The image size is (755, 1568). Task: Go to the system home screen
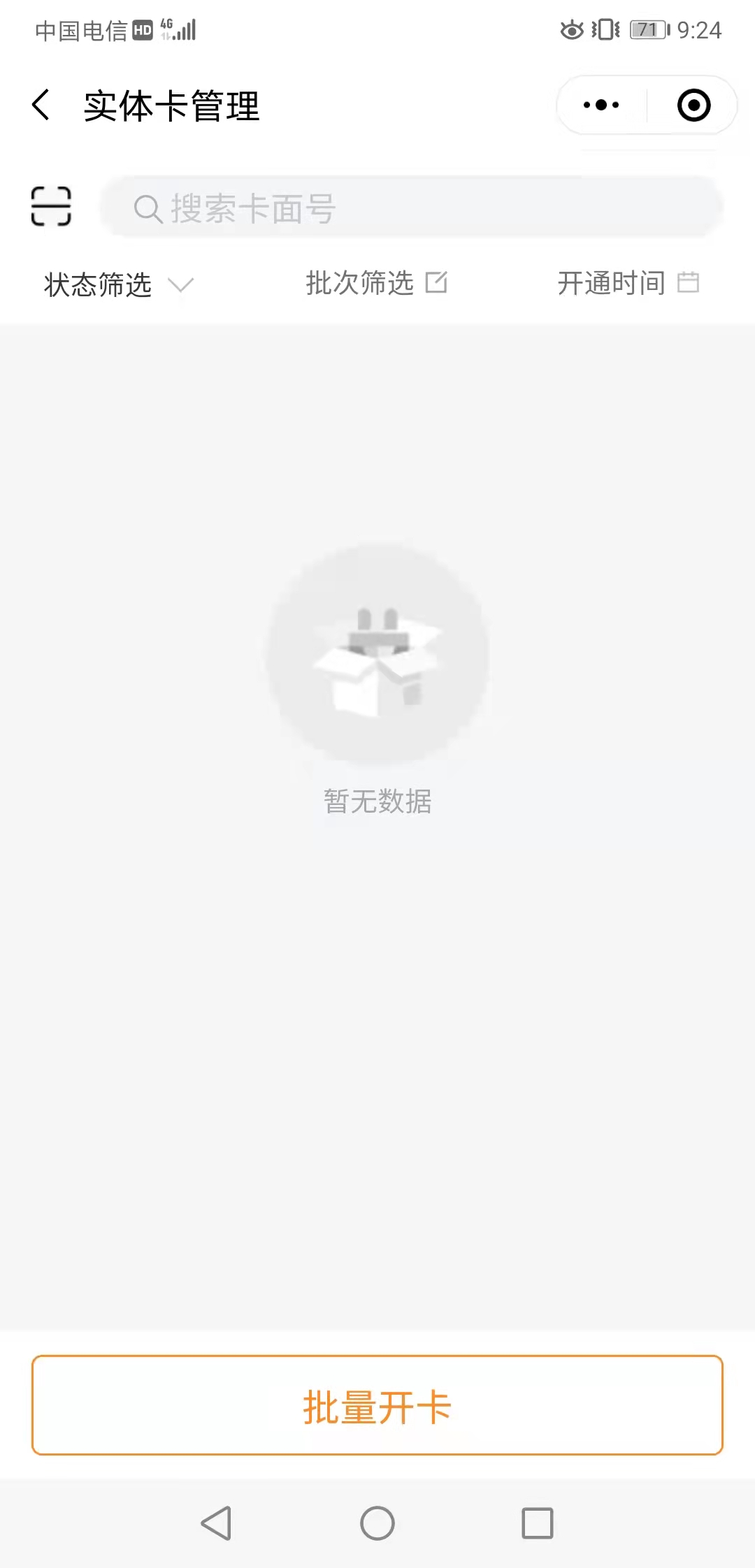point(377,1523)
